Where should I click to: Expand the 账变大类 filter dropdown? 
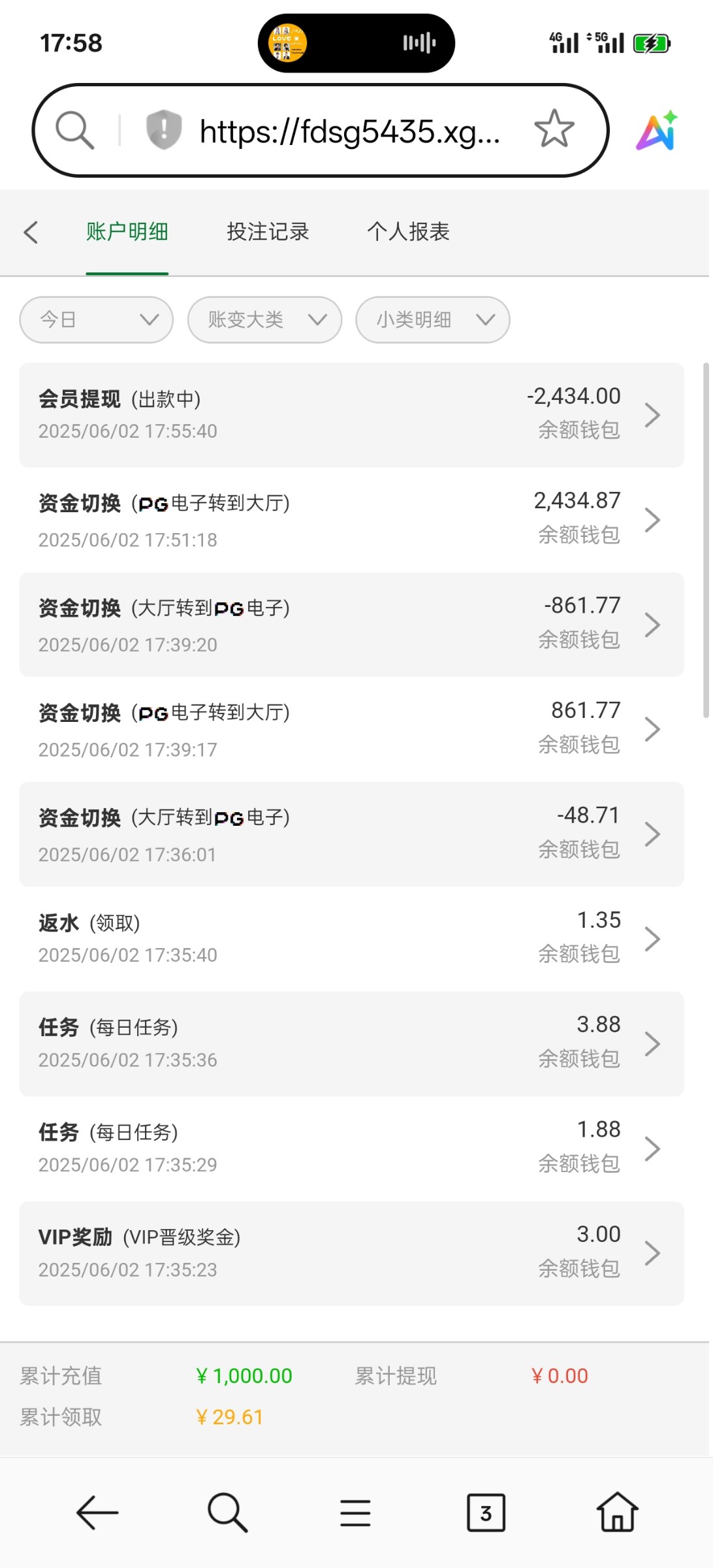(264, 319)
